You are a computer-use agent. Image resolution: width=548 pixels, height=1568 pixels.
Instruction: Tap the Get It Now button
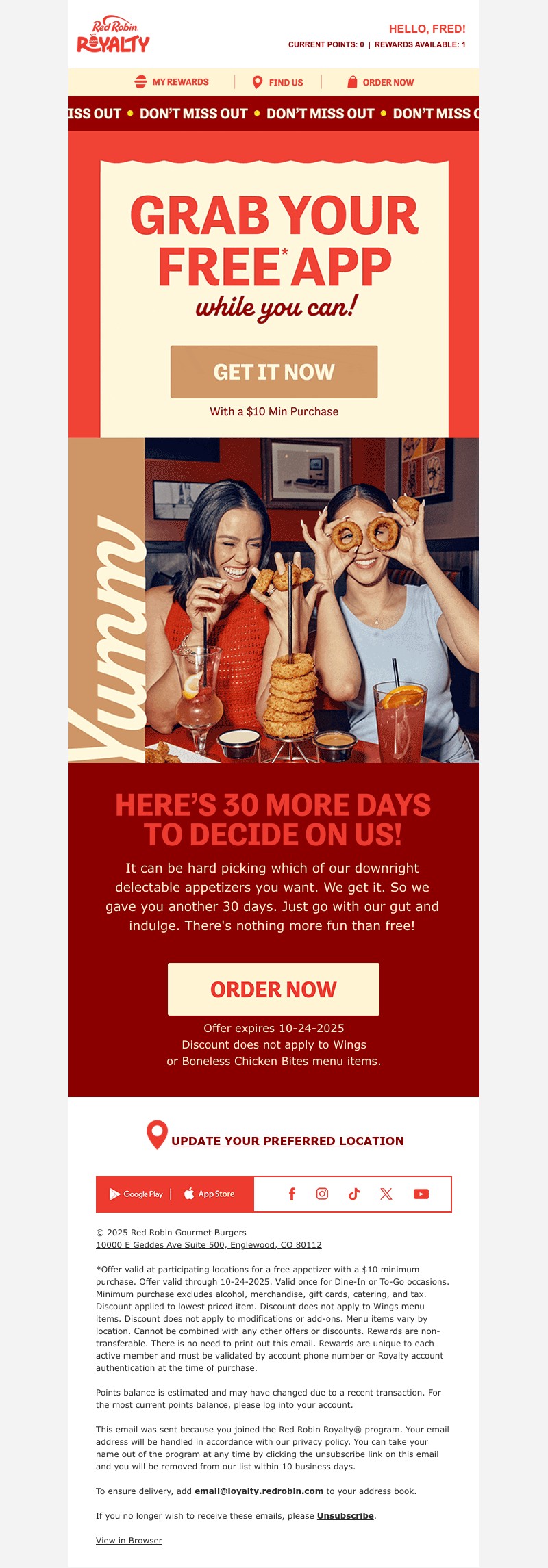[274, 372]
